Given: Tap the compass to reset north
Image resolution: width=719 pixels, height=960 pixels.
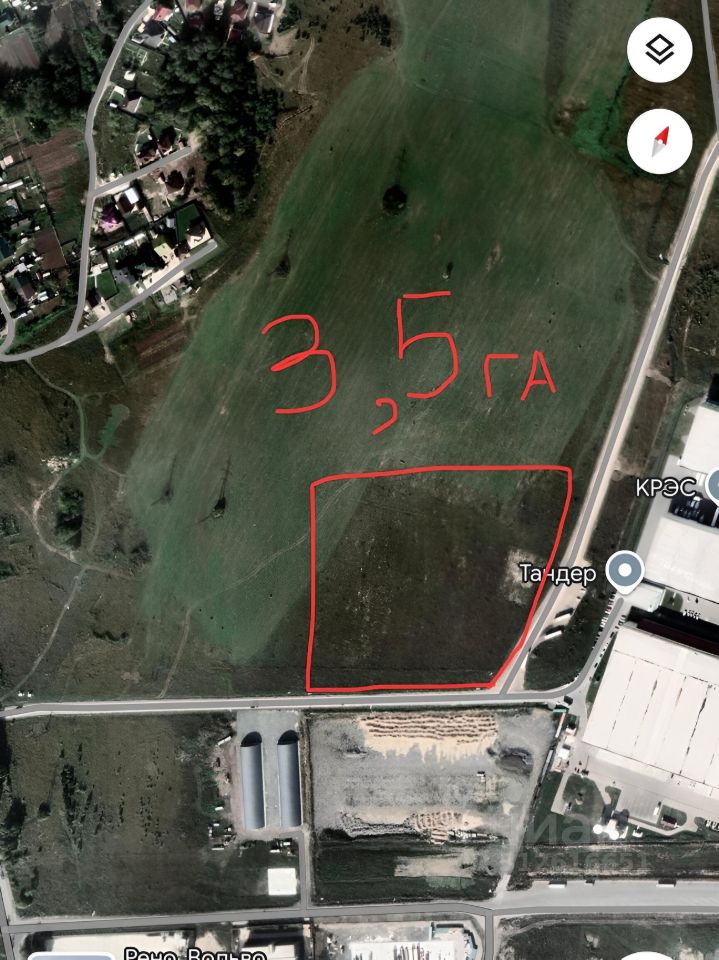Looking at the screenshot, I should [x=660, y=140].
